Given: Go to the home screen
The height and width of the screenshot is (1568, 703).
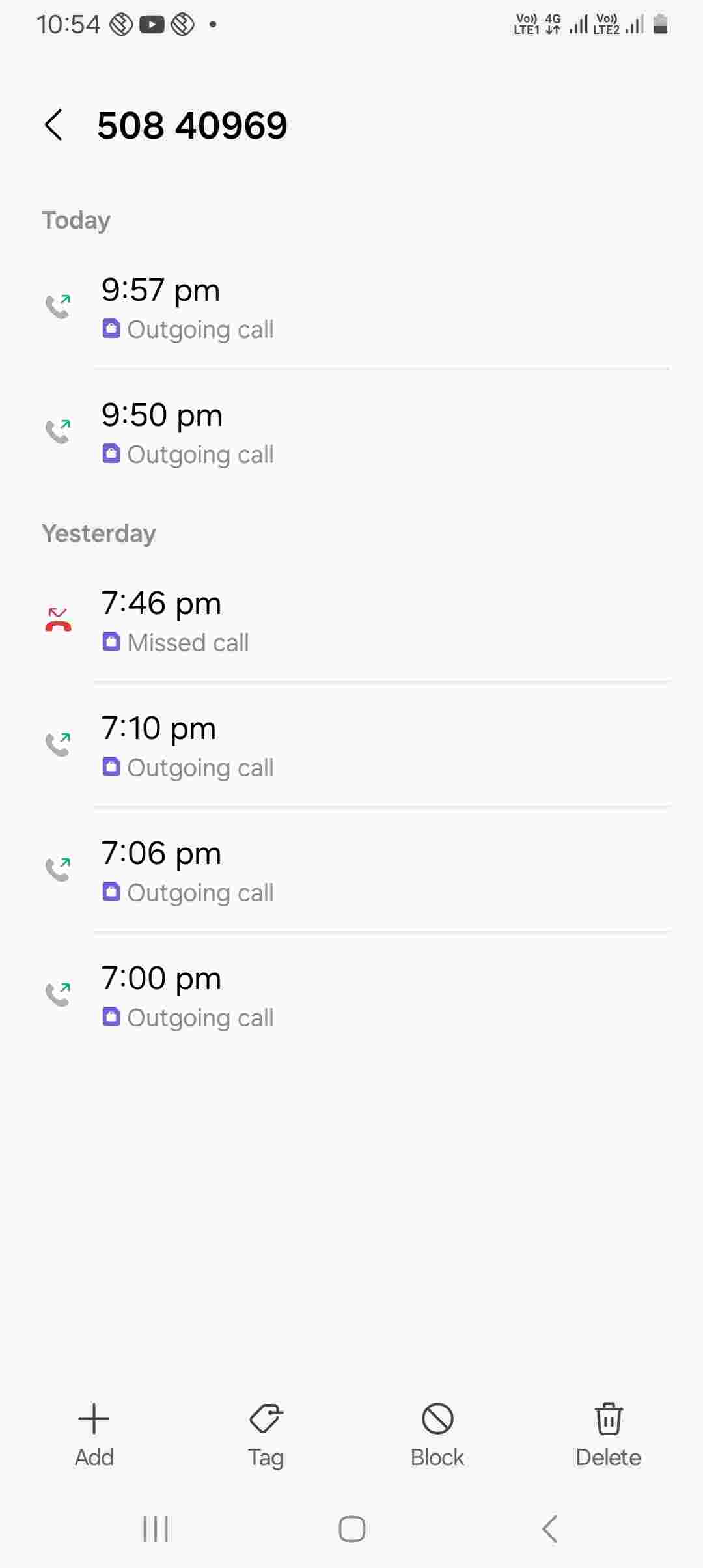Looking at the screenshot, I should pyautogui.click(x=351, y=1529).
